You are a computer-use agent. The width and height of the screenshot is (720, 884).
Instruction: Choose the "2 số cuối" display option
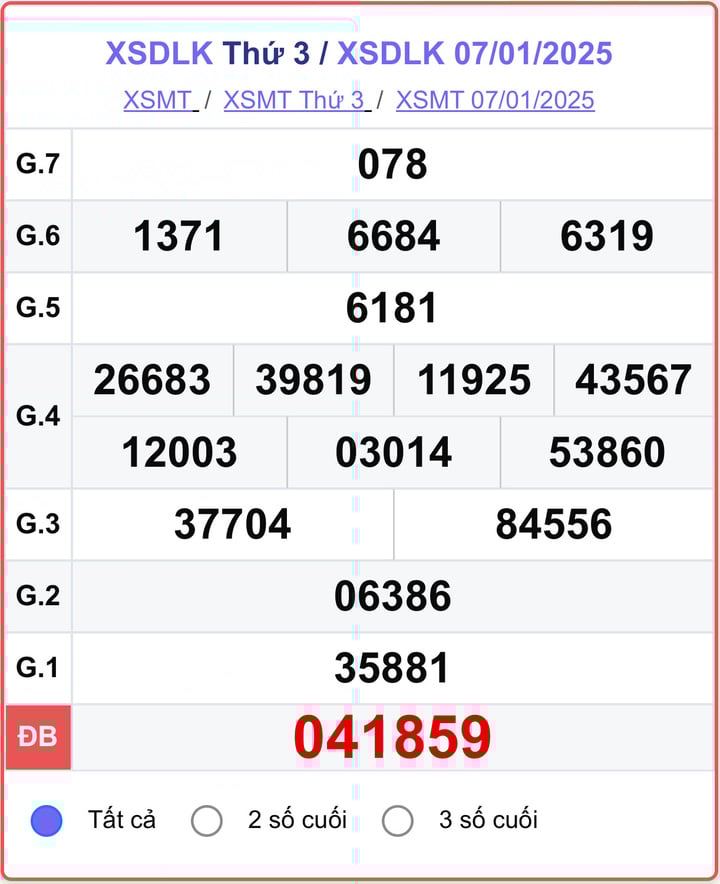[x=208, y=819]
